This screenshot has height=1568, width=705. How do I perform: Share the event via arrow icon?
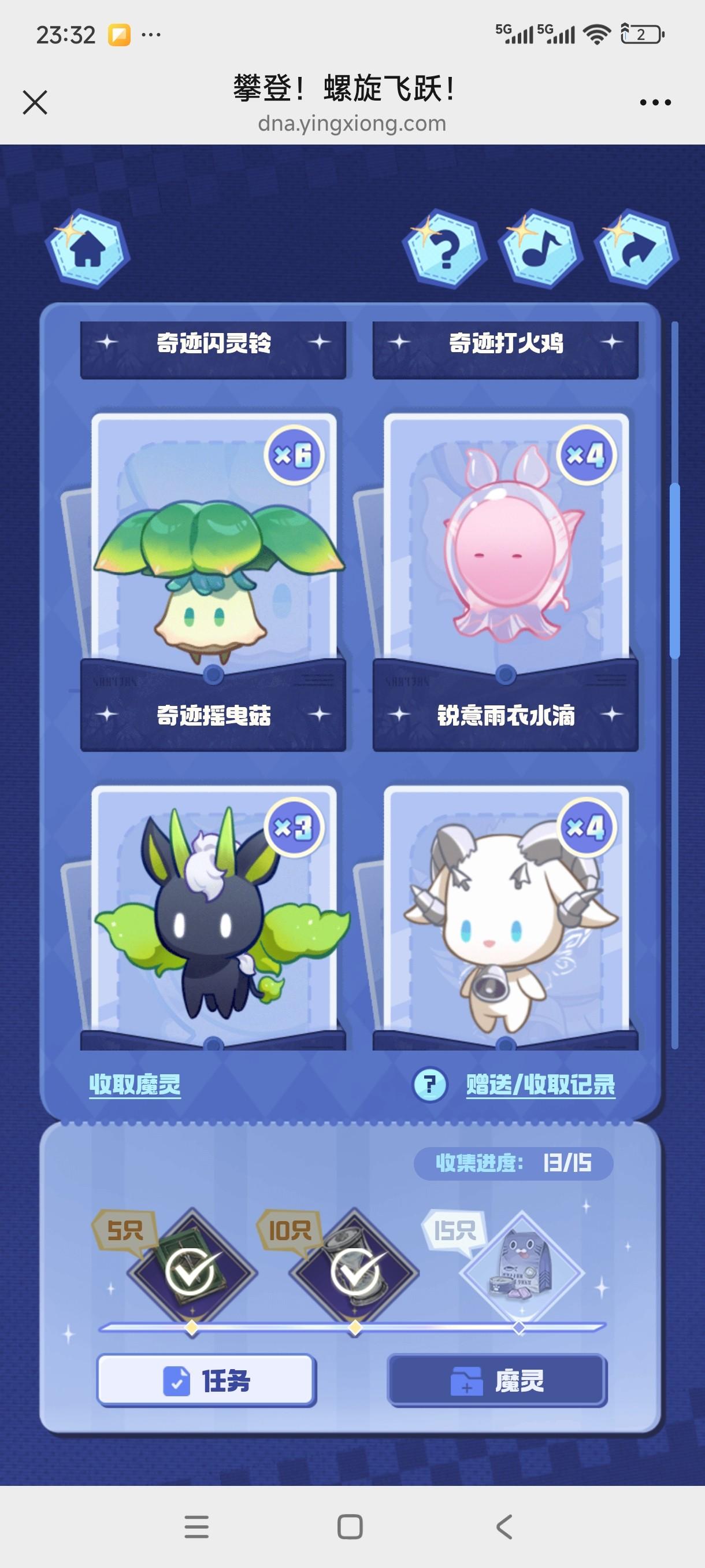(x=636, y=249)
